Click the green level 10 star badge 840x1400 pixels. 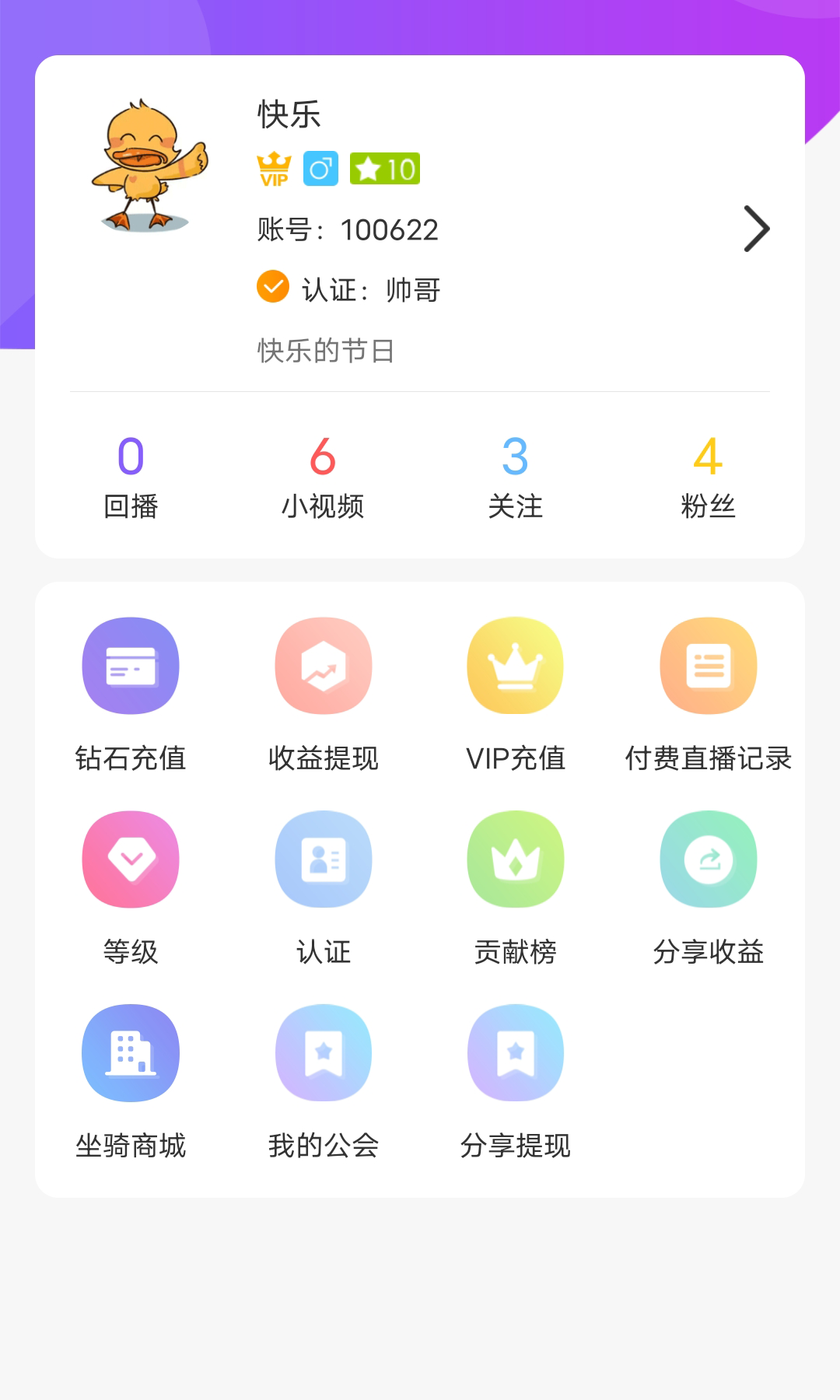(383, 167)
